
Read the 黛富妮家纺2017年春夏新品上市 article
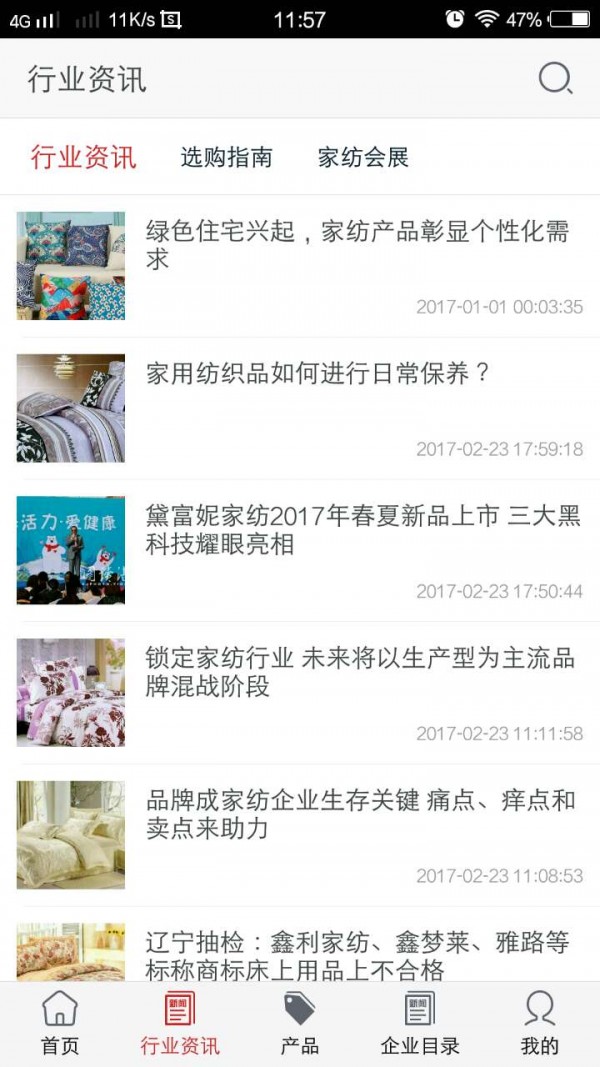point(362,530)
